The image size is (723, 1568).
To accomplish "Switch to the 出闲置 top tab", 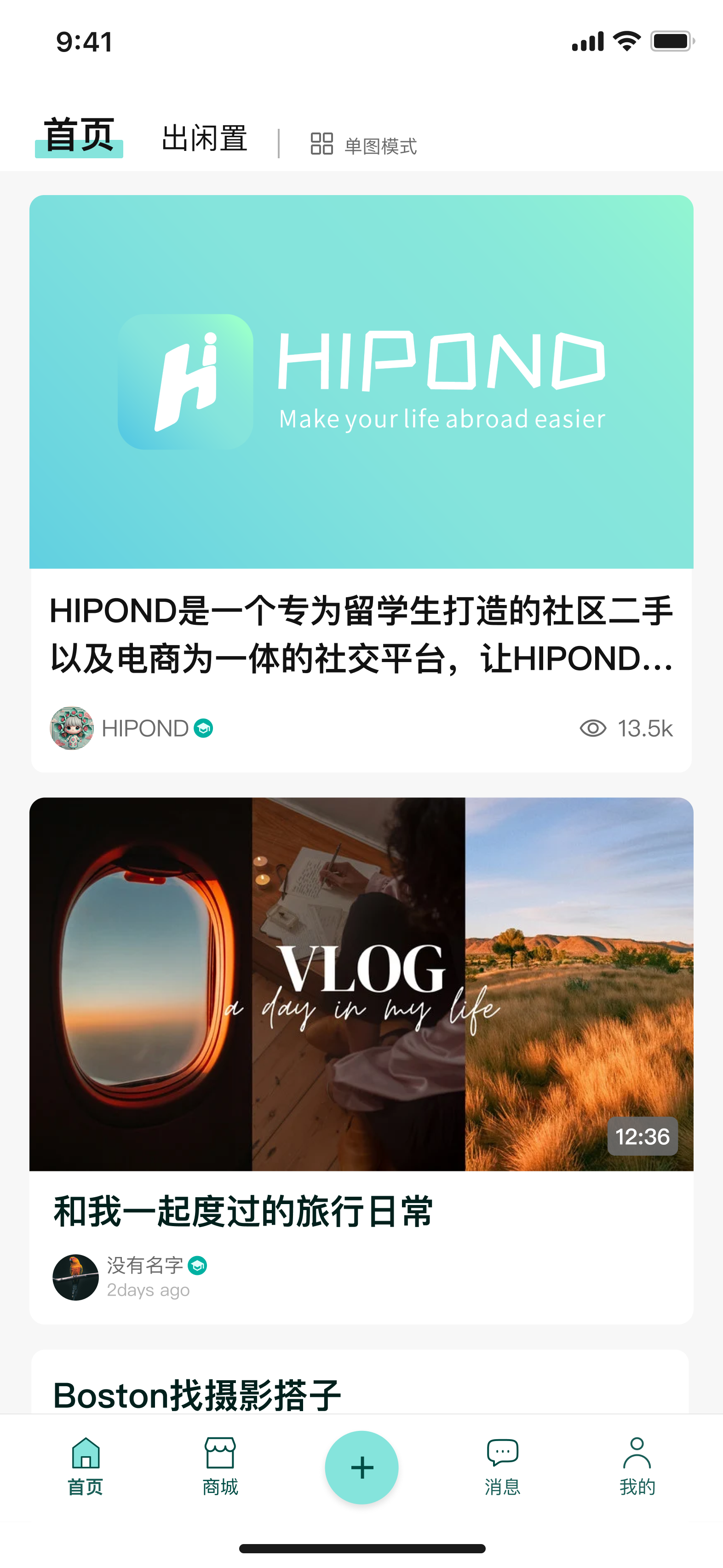I will (x=204, y=139).
